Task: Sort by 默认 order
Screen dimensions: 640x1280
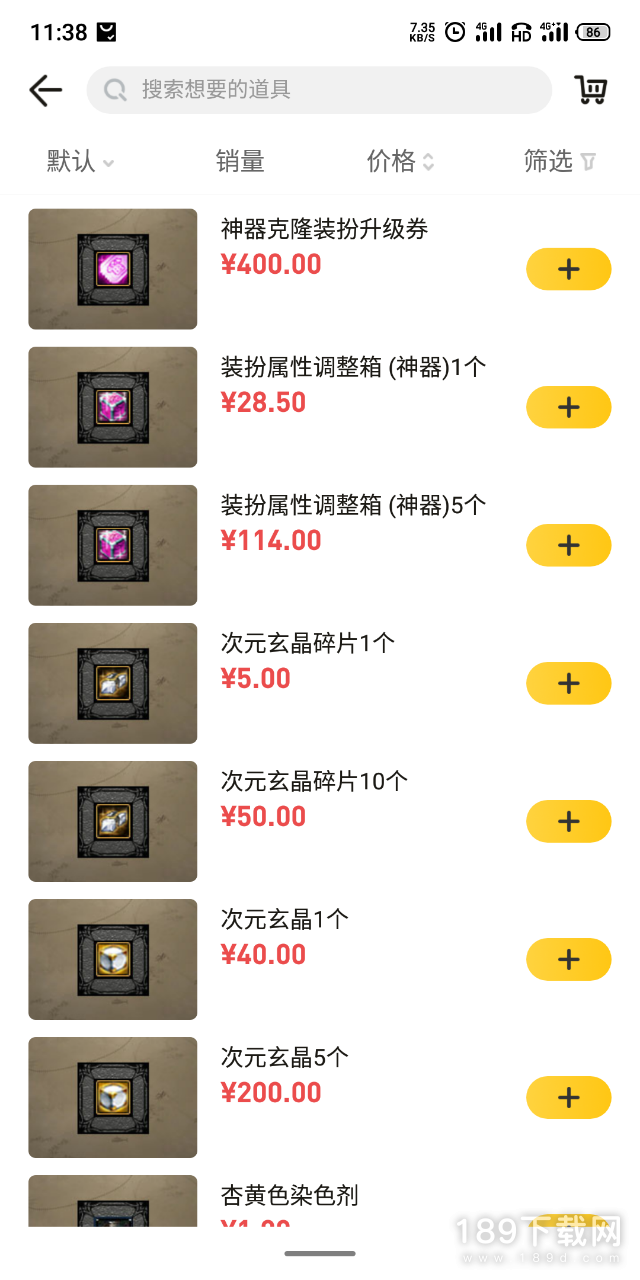Action: point(80,161)
